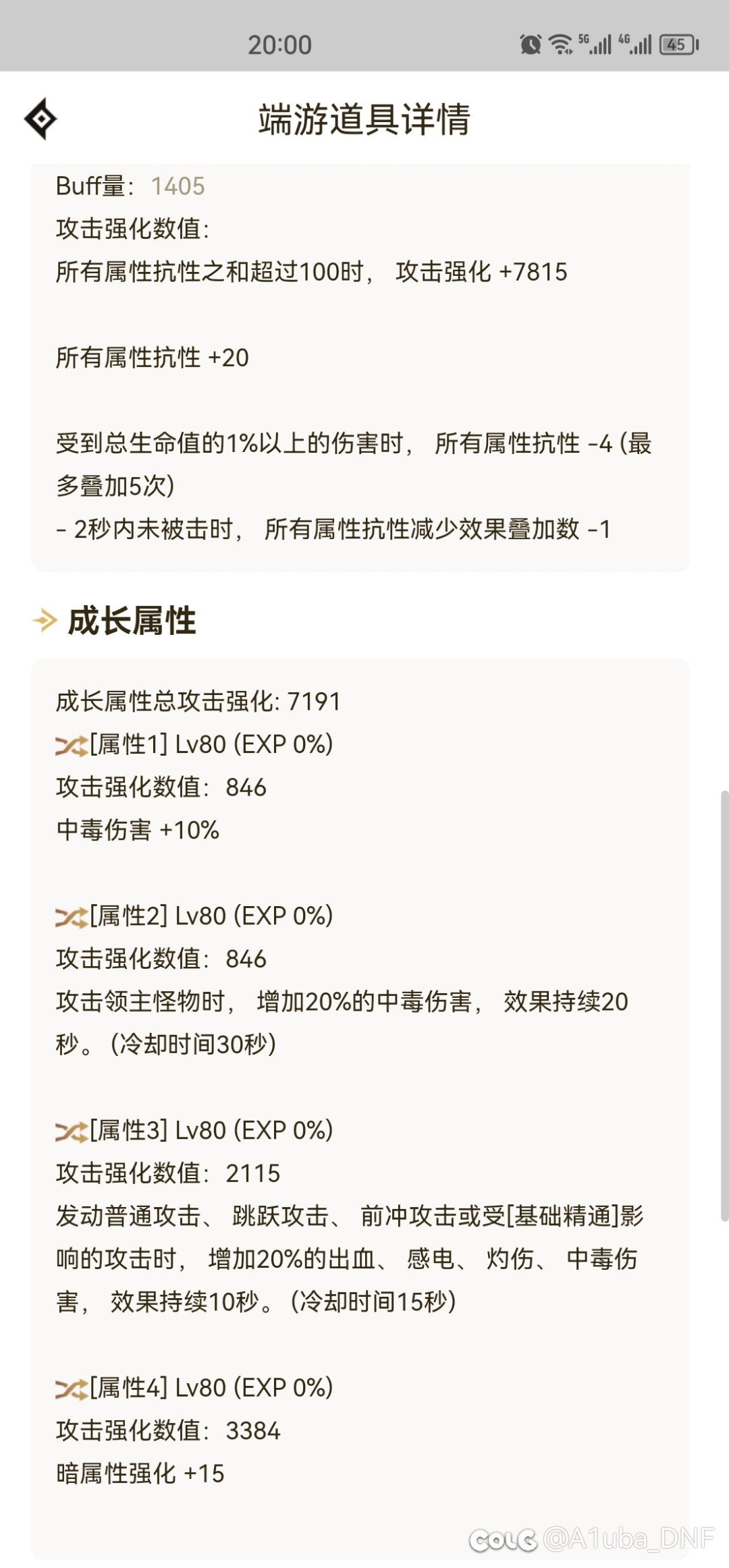Tap the diamond back icon by the title
Image resolution: width=729 pixels, height=1568 pixels.
point(40,119)
